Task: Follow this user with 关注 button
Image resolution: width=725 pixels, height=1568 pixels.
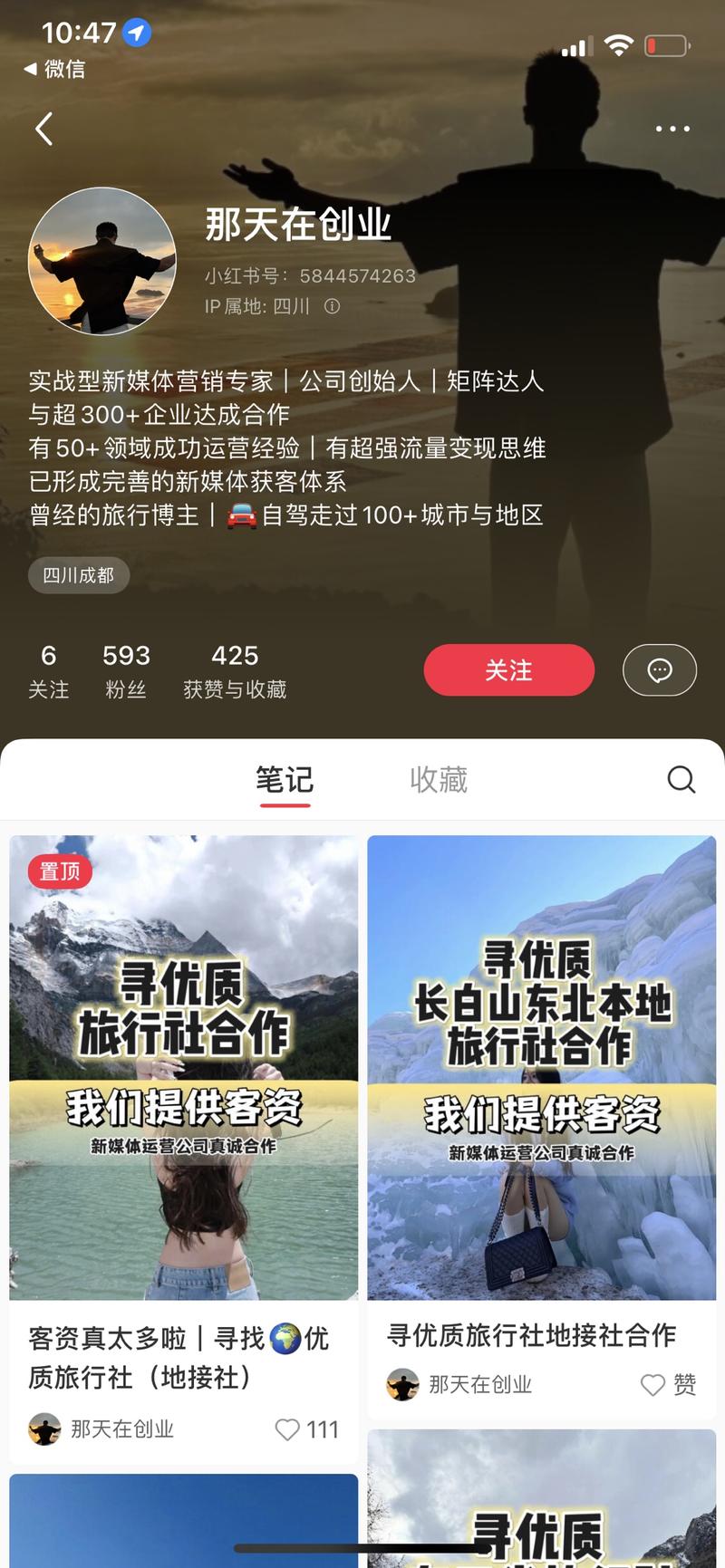Action: click(x=509, y=670)
